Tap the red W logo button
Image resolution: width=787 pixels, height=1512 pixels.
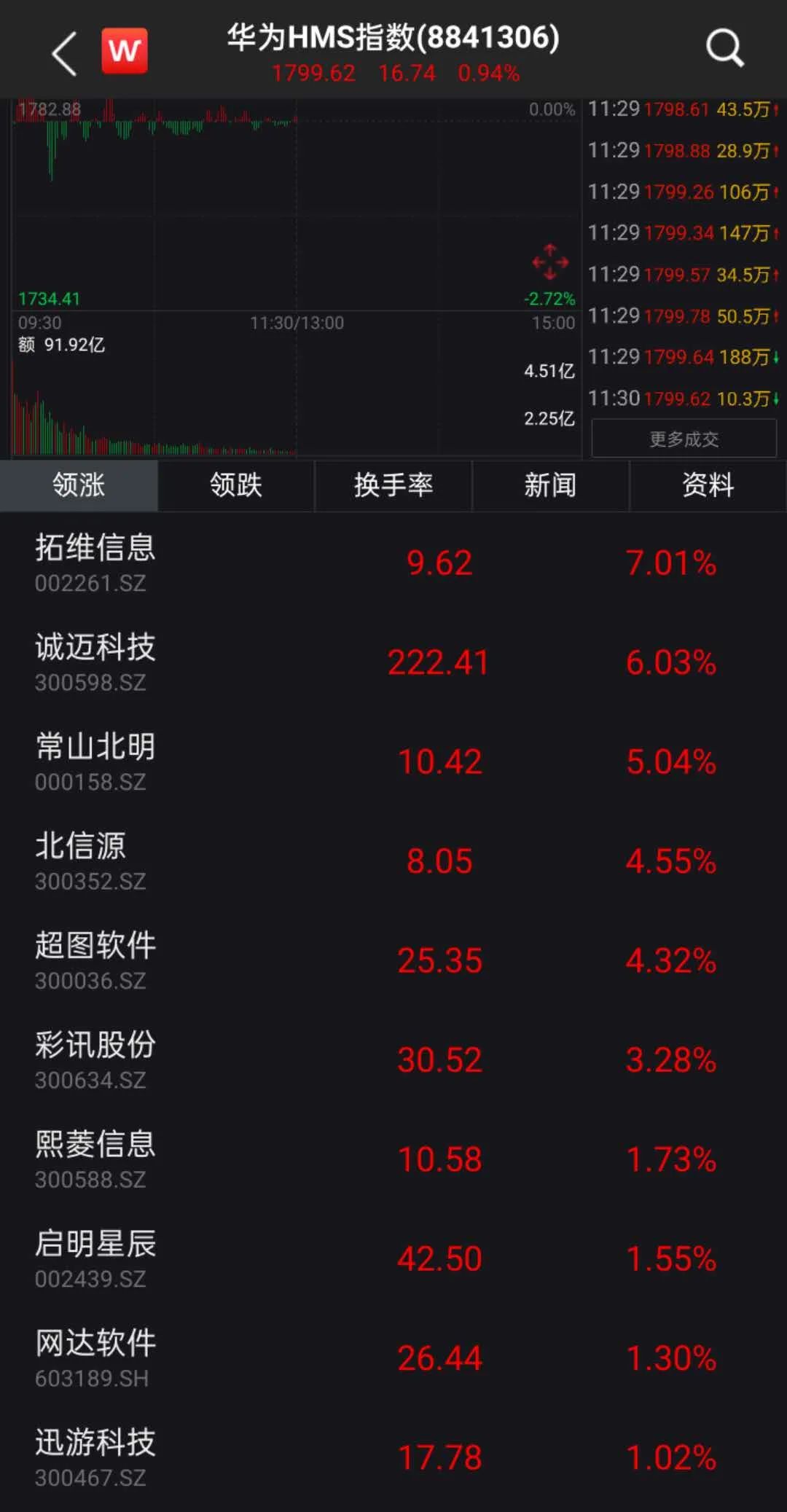pos(125,51)
